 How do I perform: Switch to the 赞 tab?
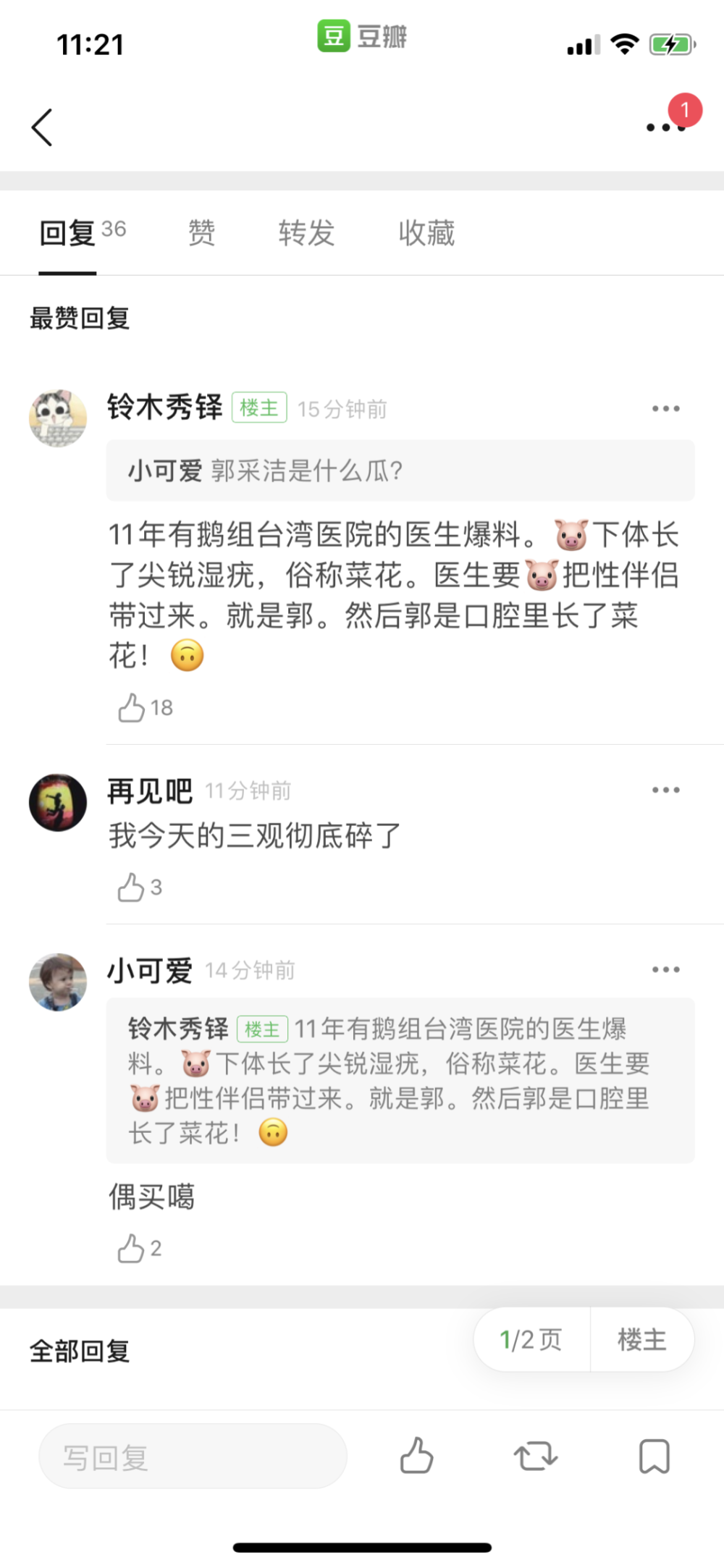coord(202,233)
